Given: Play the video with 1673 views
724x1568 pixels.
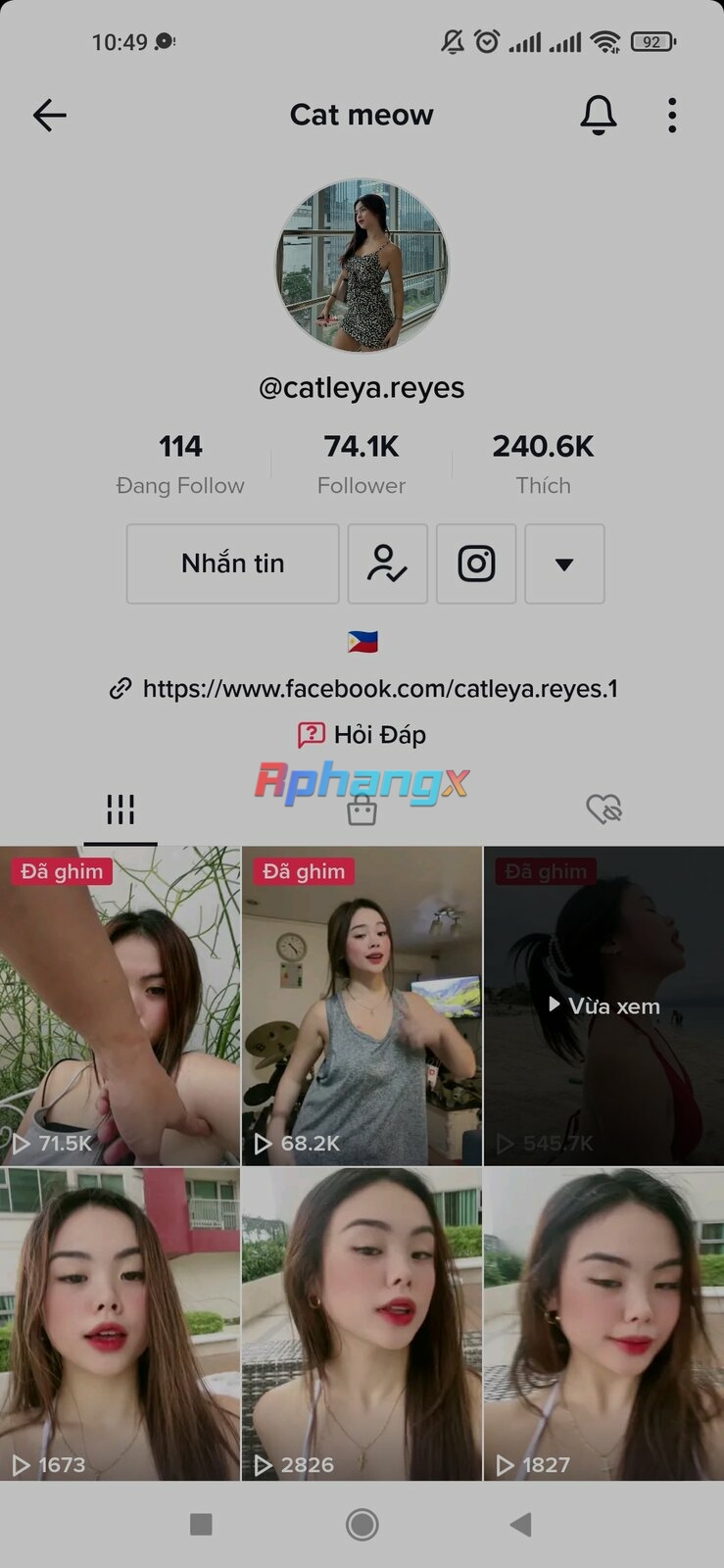Looking at the screenshot, I should pyautogui.click(x=120, y=1324).
